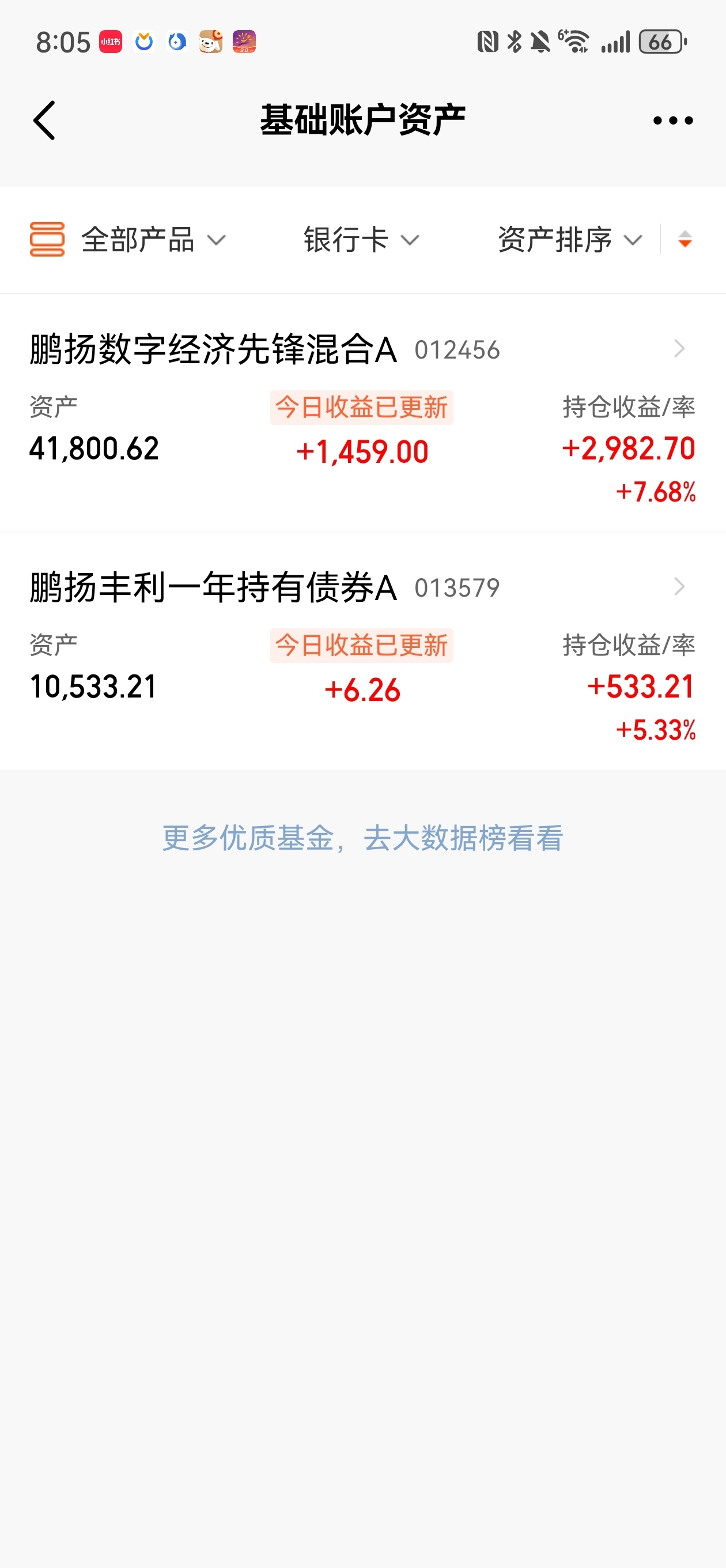
Task: Expand the 全部产品 product filter
Action: [128, 240]
